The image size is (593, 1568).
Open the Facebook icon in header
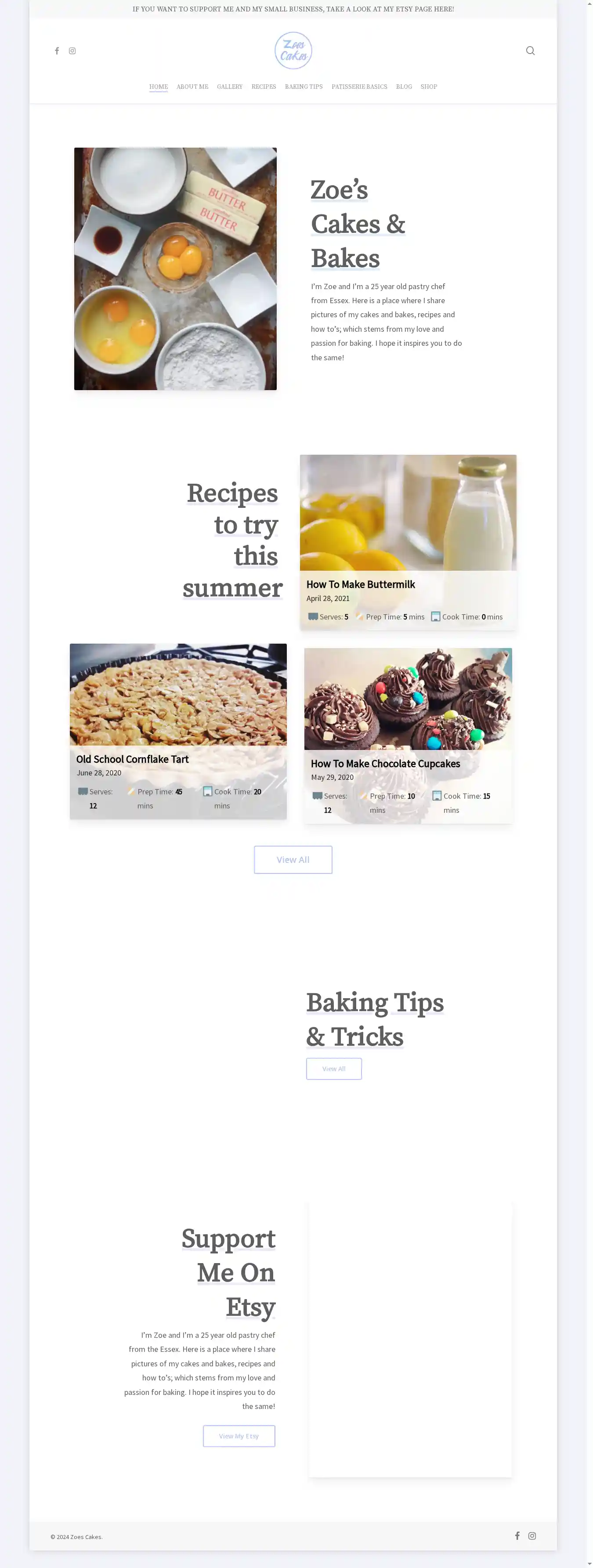click(57, 51)
